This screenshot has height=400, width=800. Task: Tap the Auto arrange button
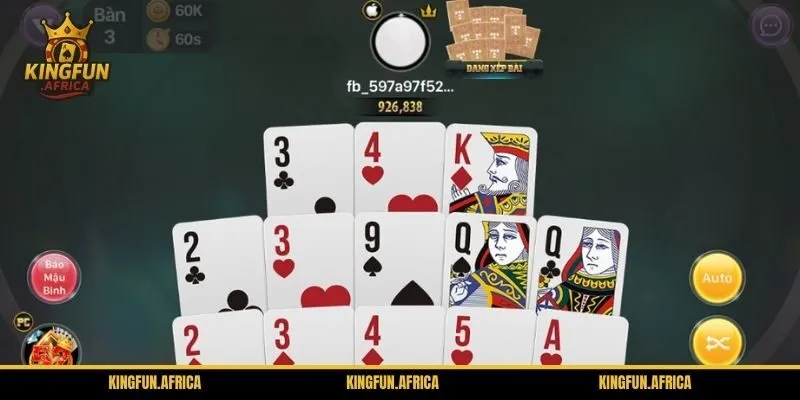pyautogui.click(x=717, y=277)
